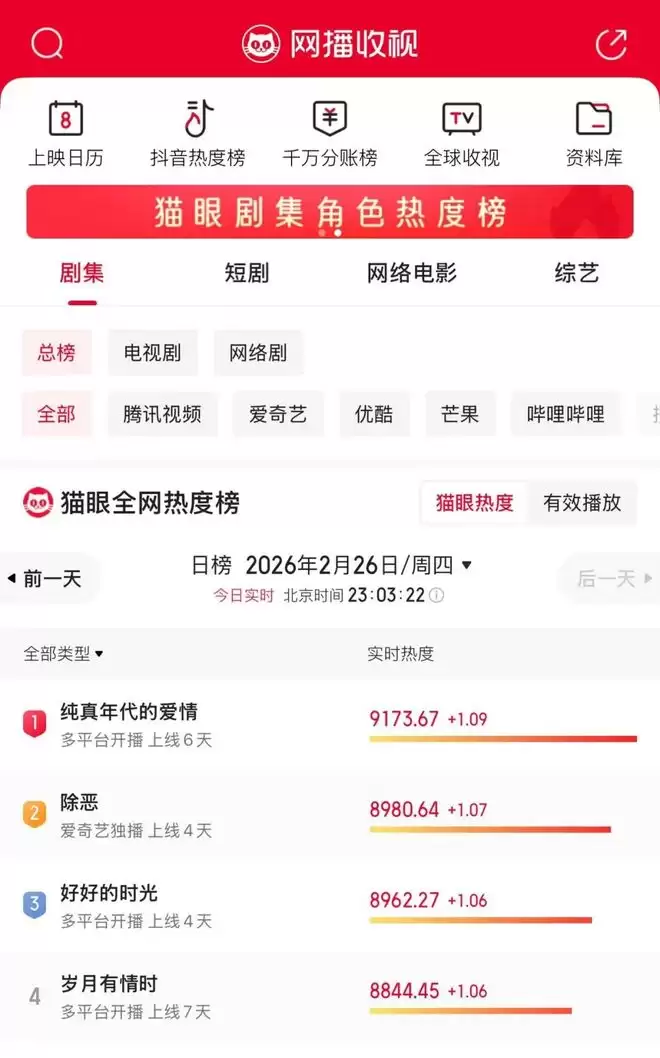Viewport: 660px width, 1058px height.
Task: Open 资料库 database
Action: pos(594,134)
